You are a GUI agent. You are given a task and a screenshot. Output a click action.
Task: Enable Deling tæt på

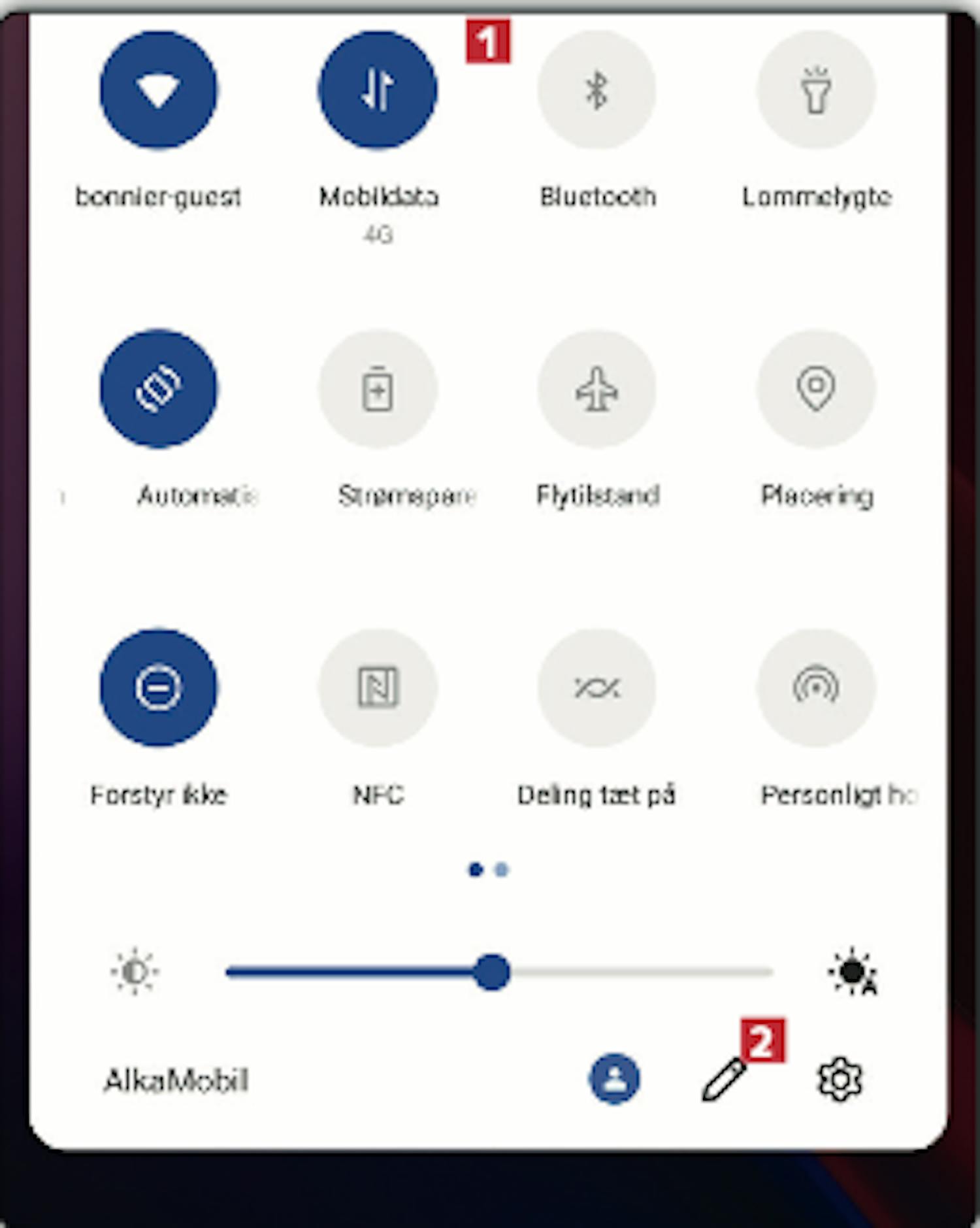[x=596, y=688]
